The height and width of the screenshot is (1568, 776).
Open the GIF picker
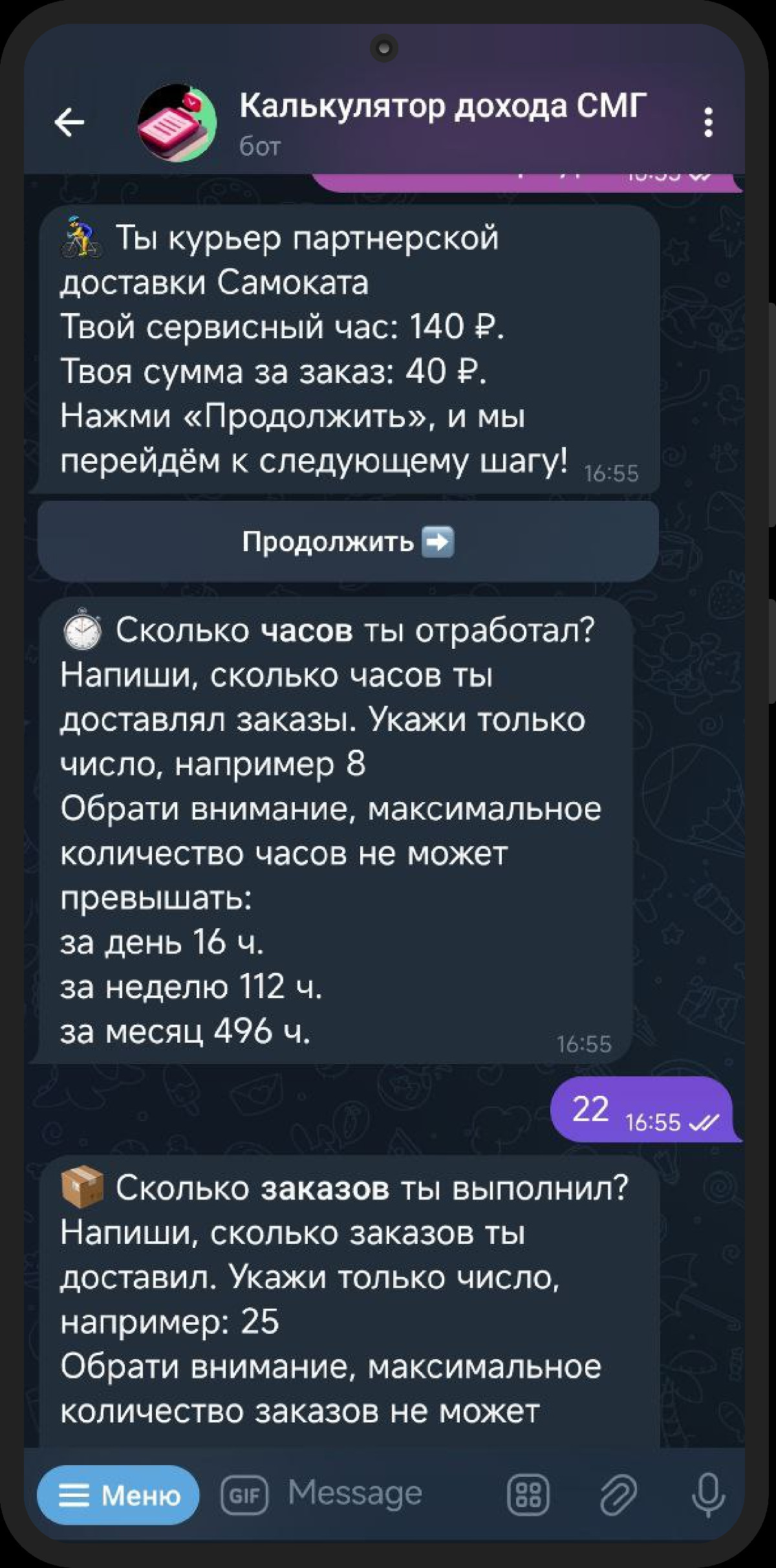pos(244,1495)
